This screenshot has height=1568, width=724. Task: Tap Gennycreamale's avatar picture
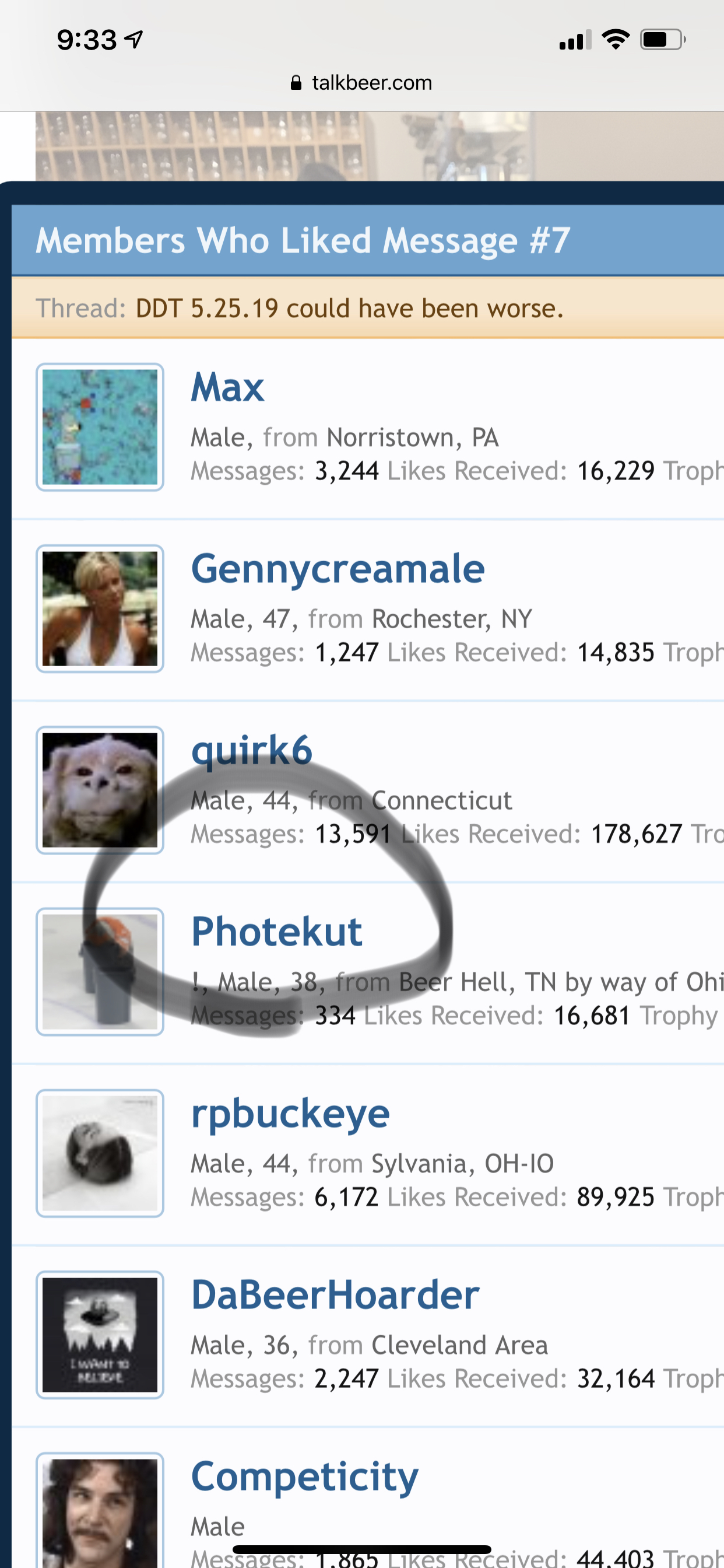coord(100,608)
